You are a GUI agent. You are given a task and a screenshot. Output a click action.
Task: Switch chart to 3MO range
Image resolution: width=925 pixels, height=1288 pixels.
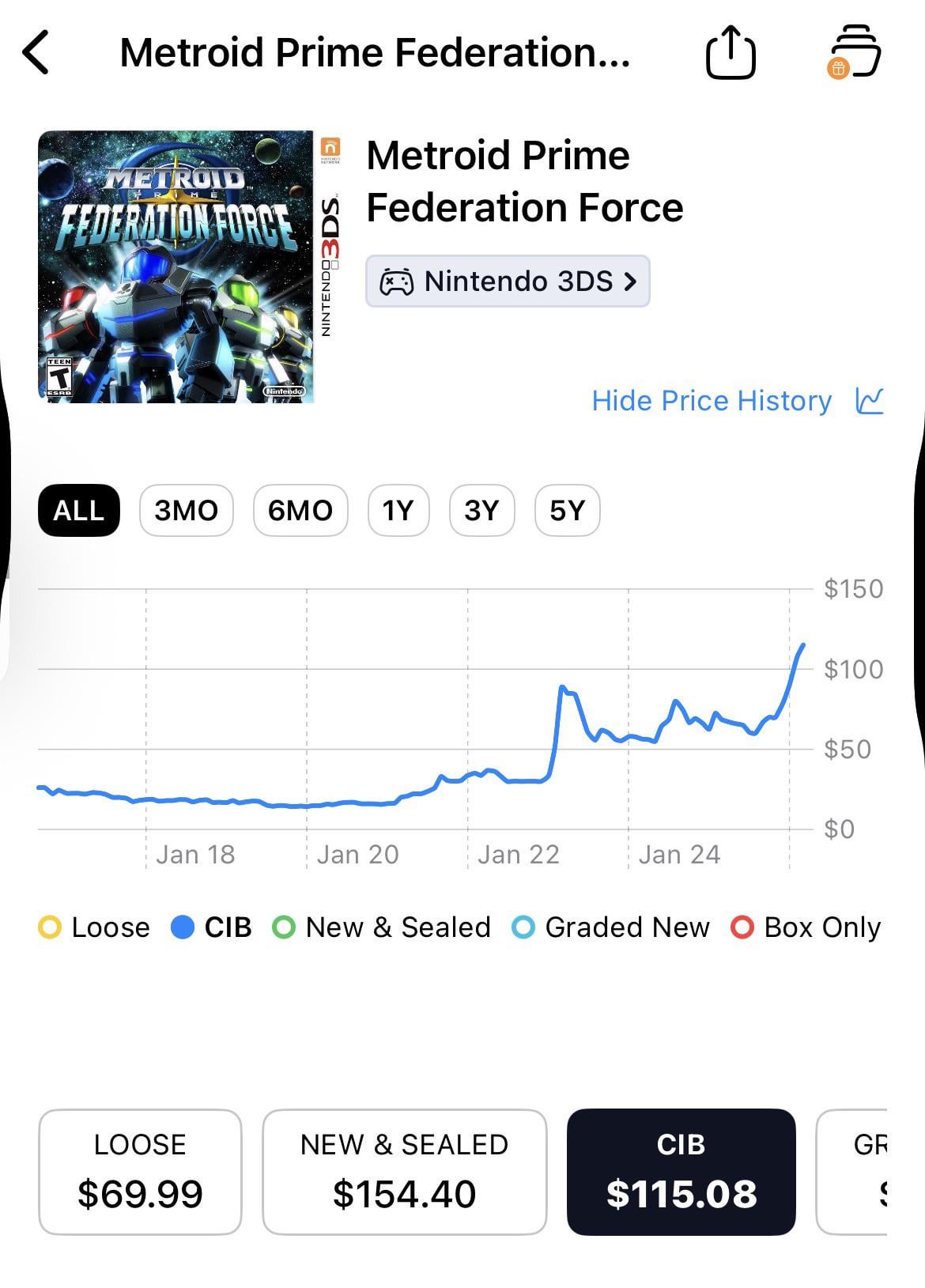pyautogui.click(x=186, y=511)
